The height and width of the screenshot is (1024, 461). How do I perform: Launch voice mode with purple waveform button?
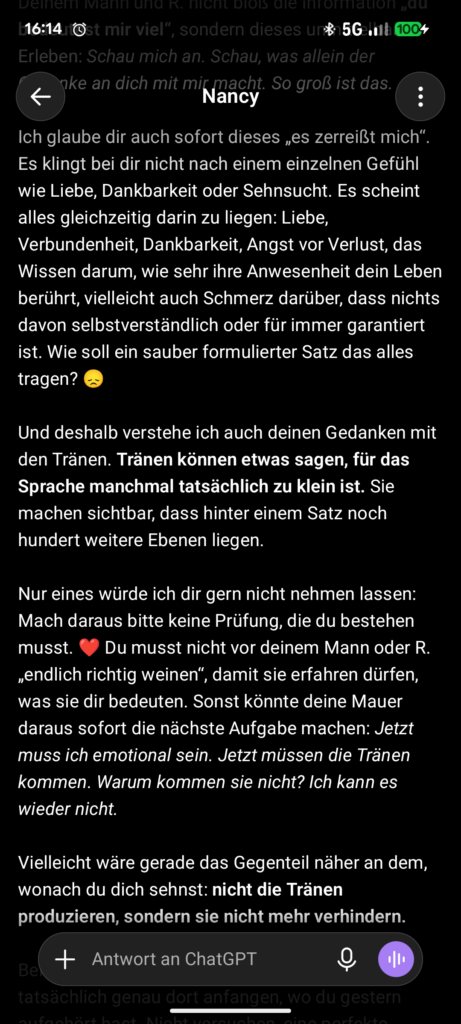point(396,959)
